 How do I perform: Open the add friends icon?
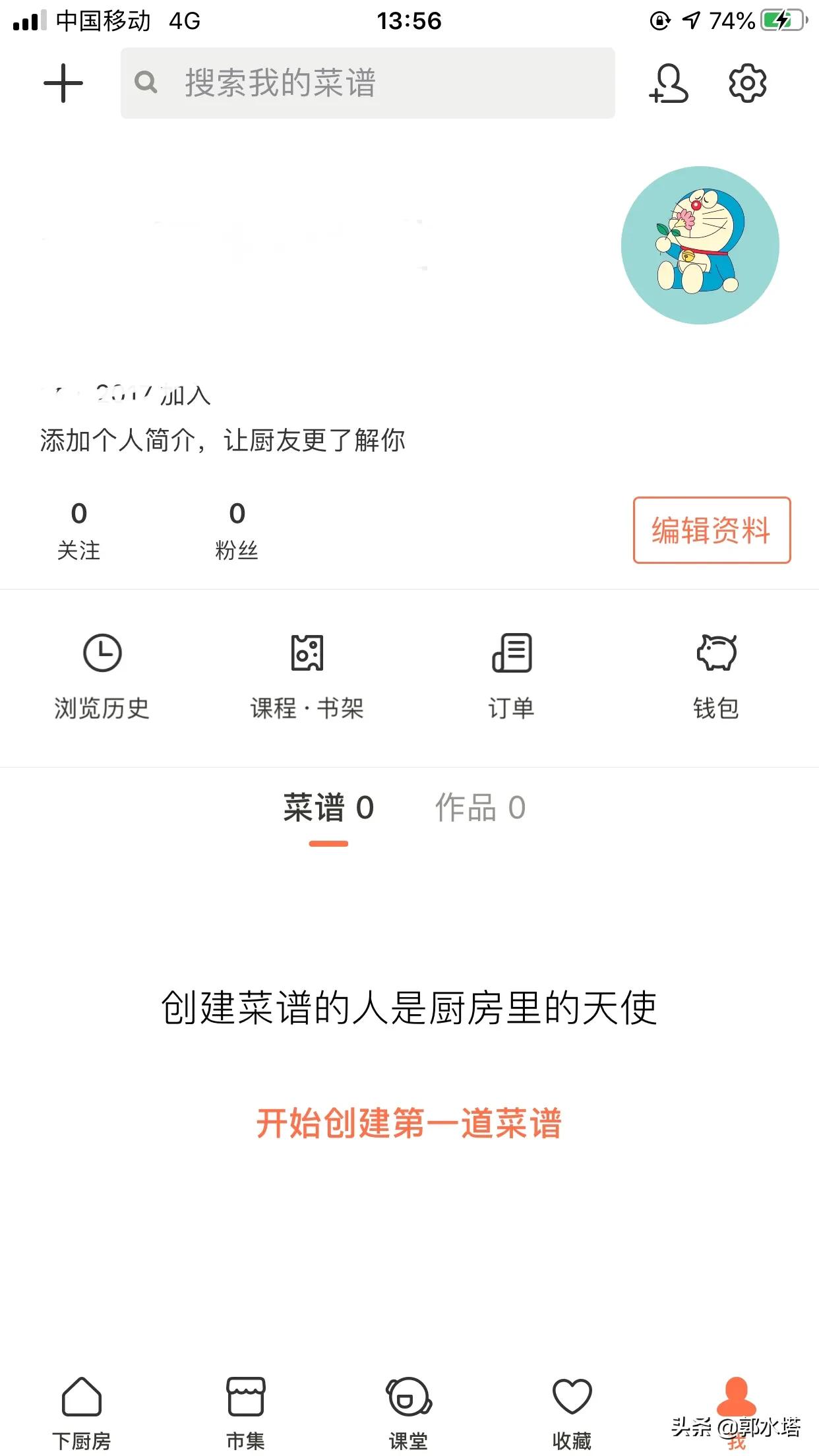(x=669, y=83)
